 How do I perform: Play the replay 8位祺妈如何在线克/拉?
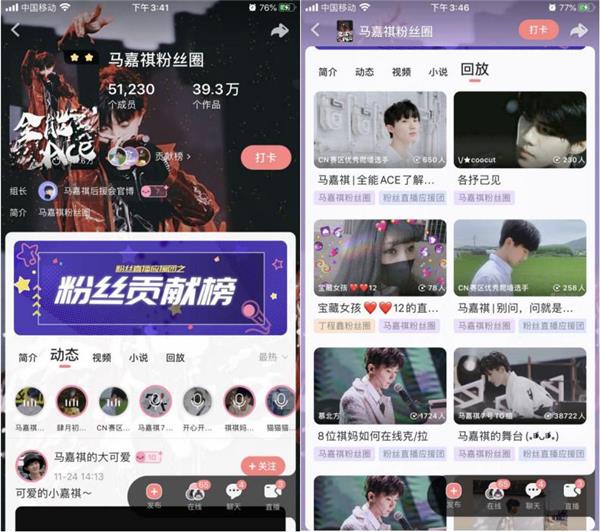tap(380, 385)
